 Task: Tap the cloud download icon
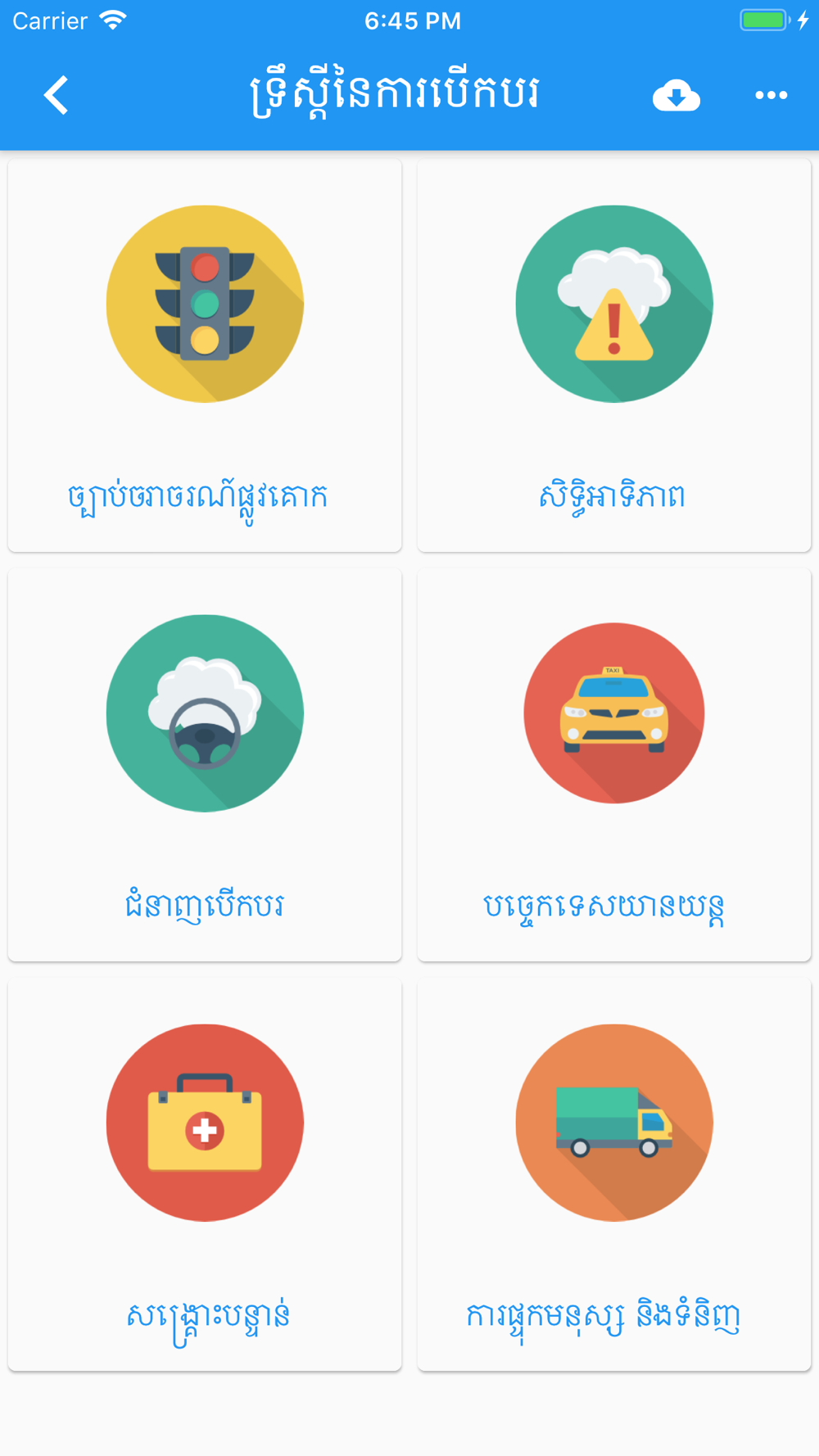(x=676, y=95)
